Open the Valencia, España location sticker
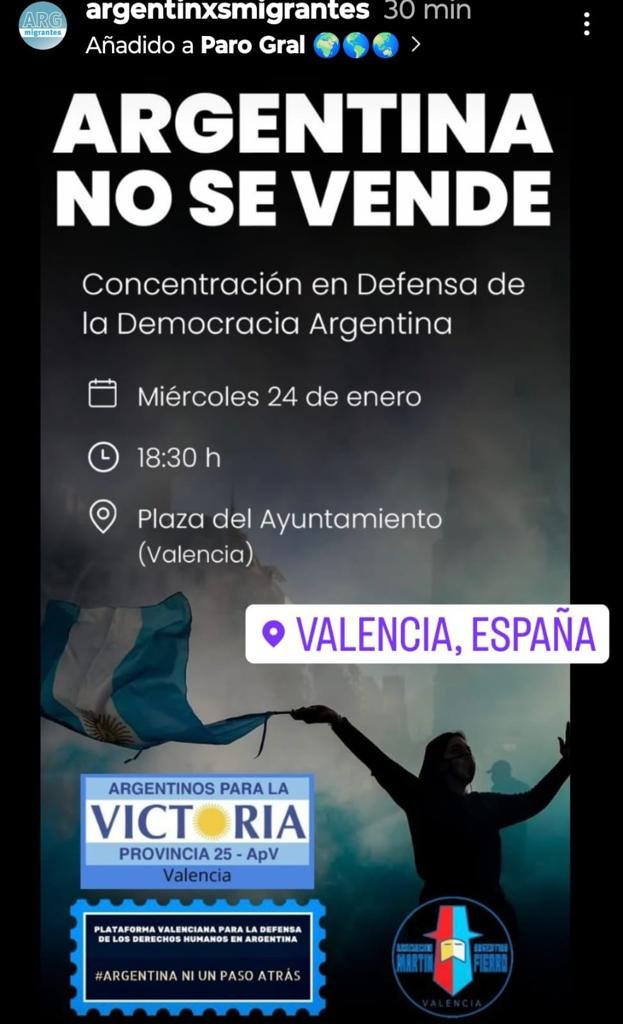Image resolution: width=623 pixels, height=1024 pixels. (427, 634)
